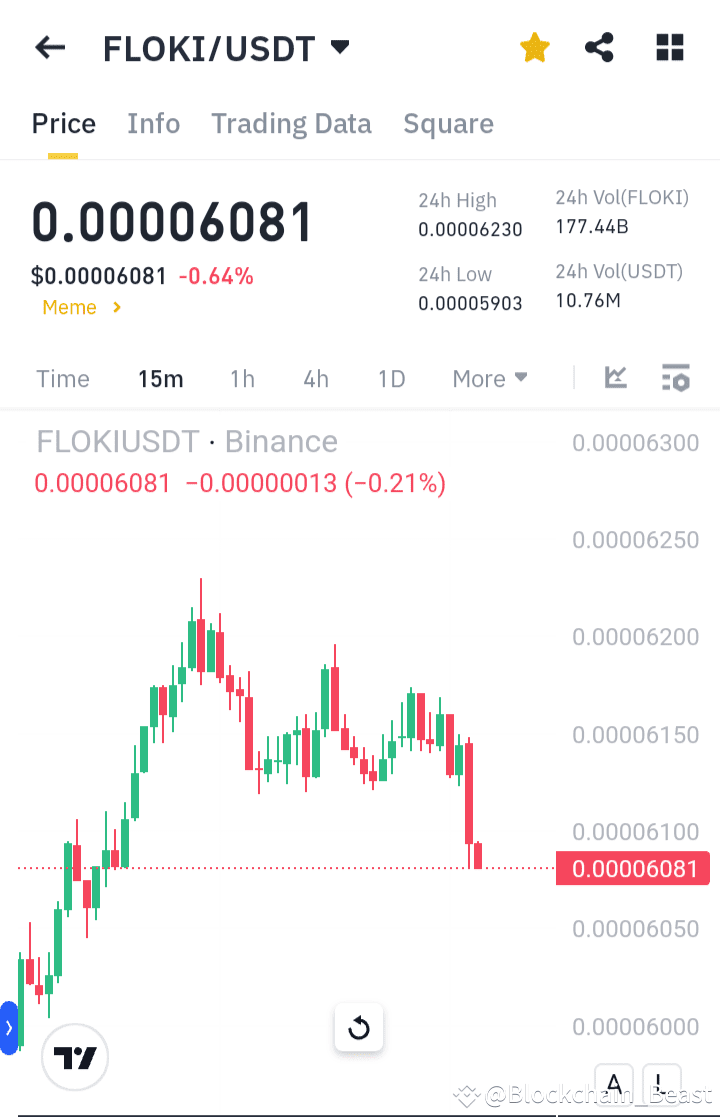Screen dimensions: 720x1117
Task: Click the red last price label 0.00006081
Action: pos(632,868)
